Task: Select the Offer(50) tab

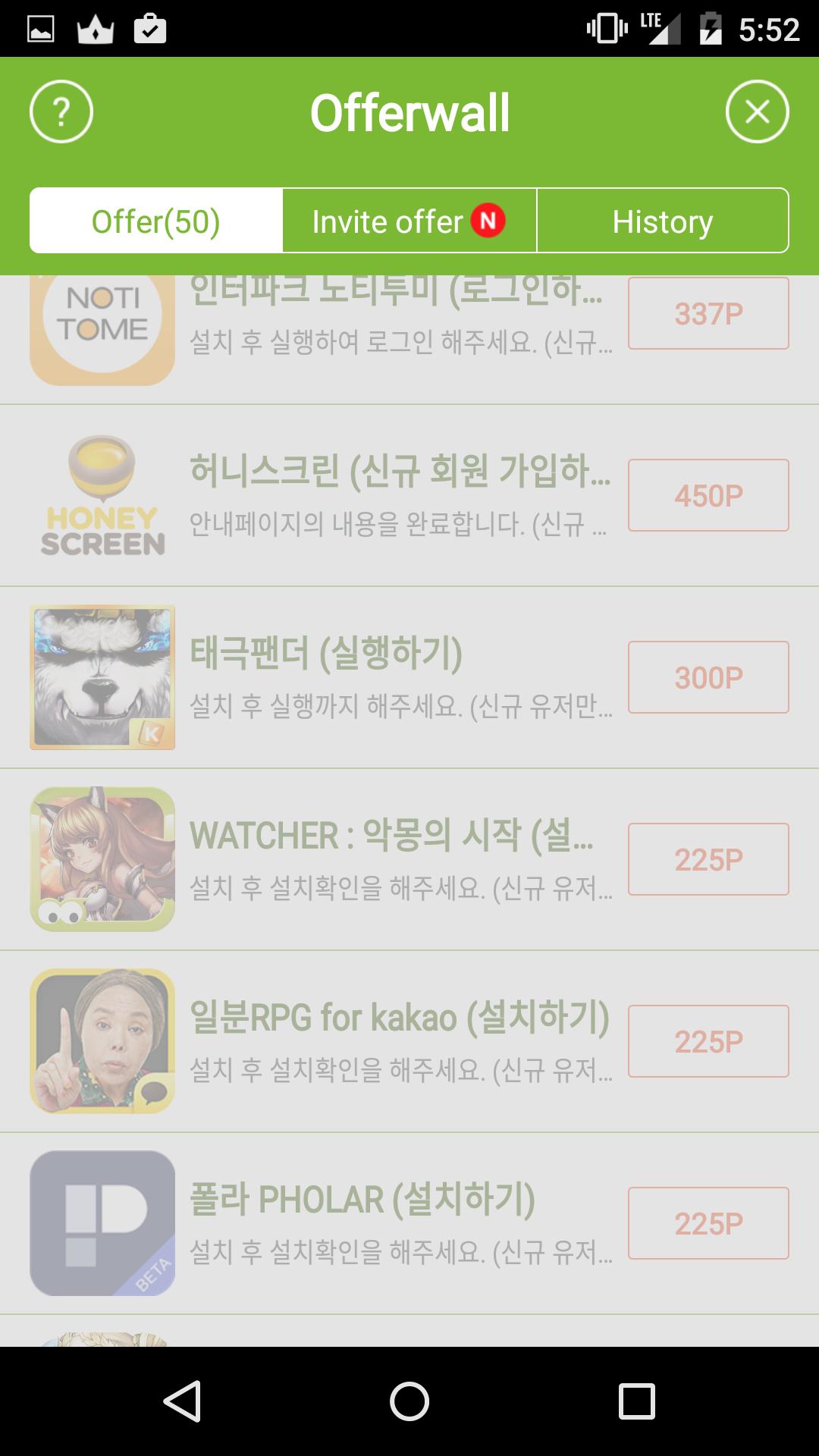Action: coord(156,221)
